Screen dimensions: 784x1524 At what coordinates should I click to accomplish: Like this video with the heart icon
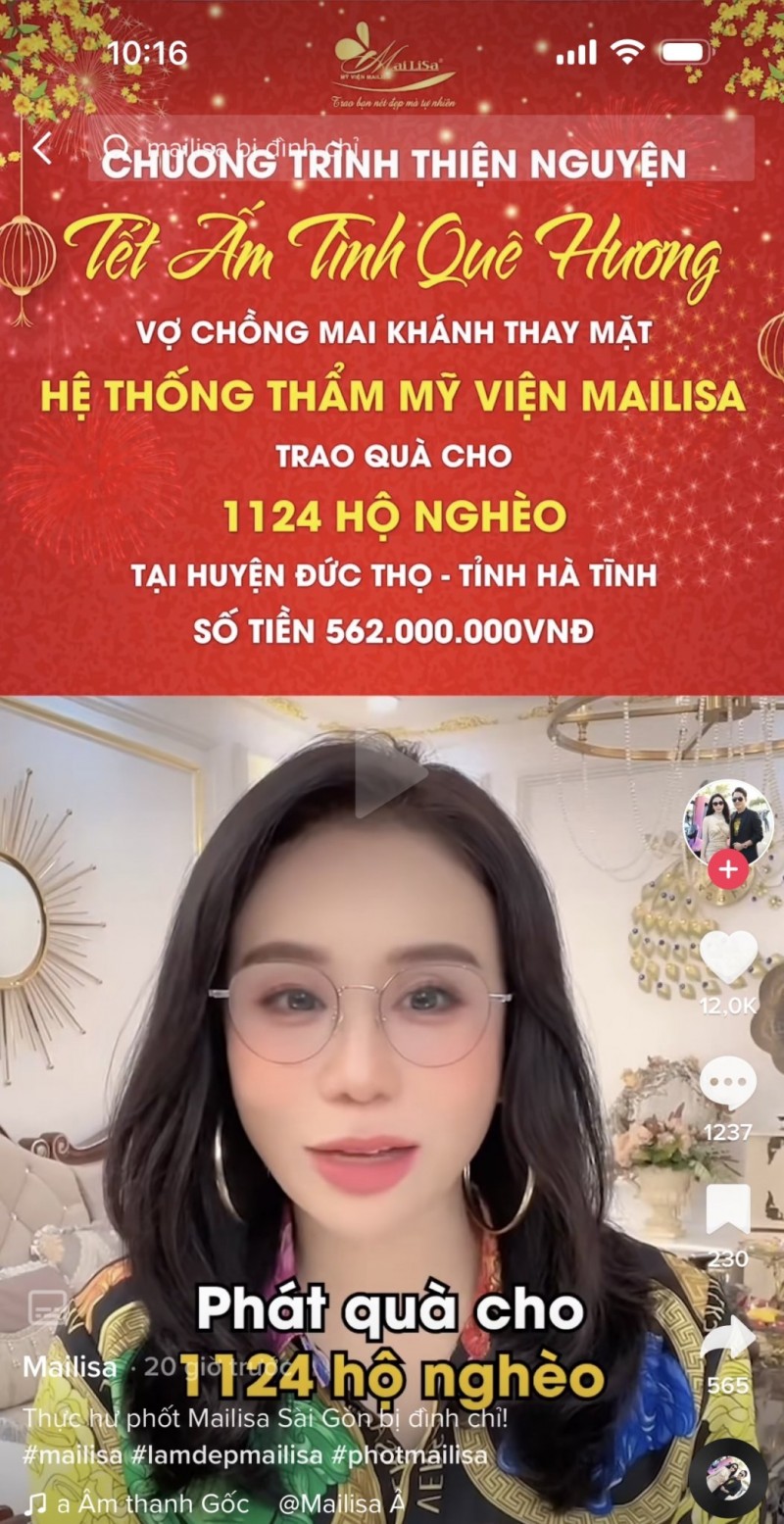tap(728, 957)
